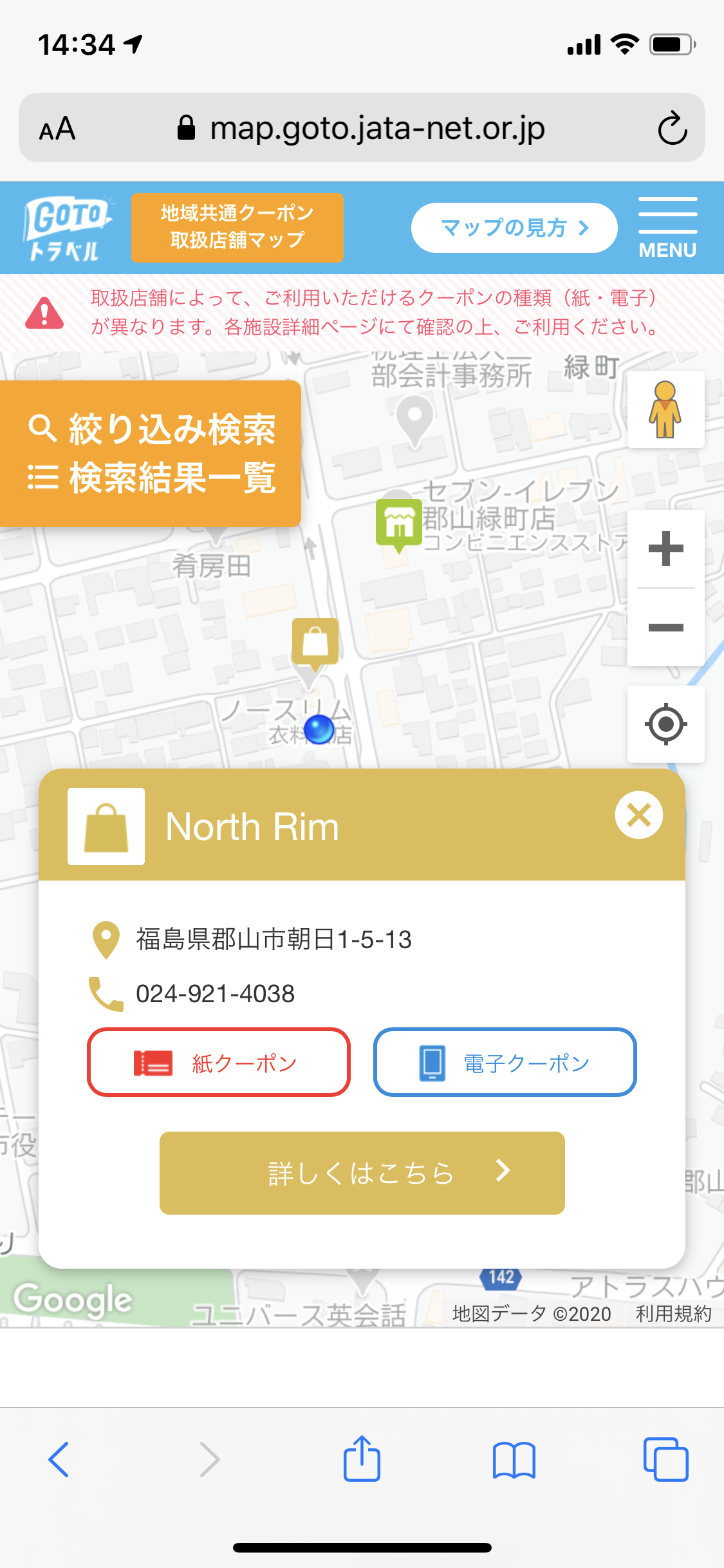Close the North Rim info card
The width and height of the screenshot is (724, 1568).
pos(638,815)
